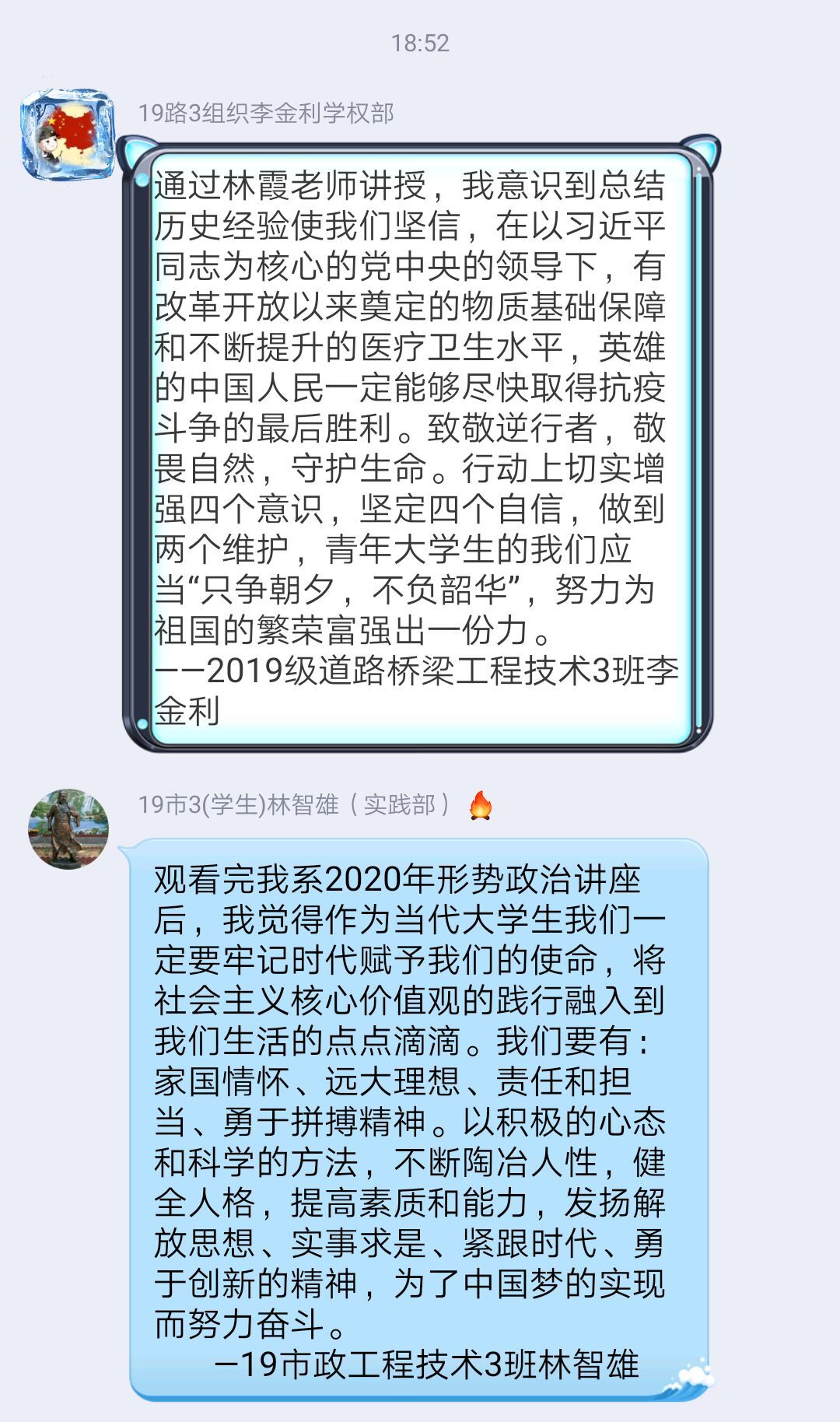Open 林智雄's statue profile avatar
Screen dimensions: 840x1422
pos(68,829)
